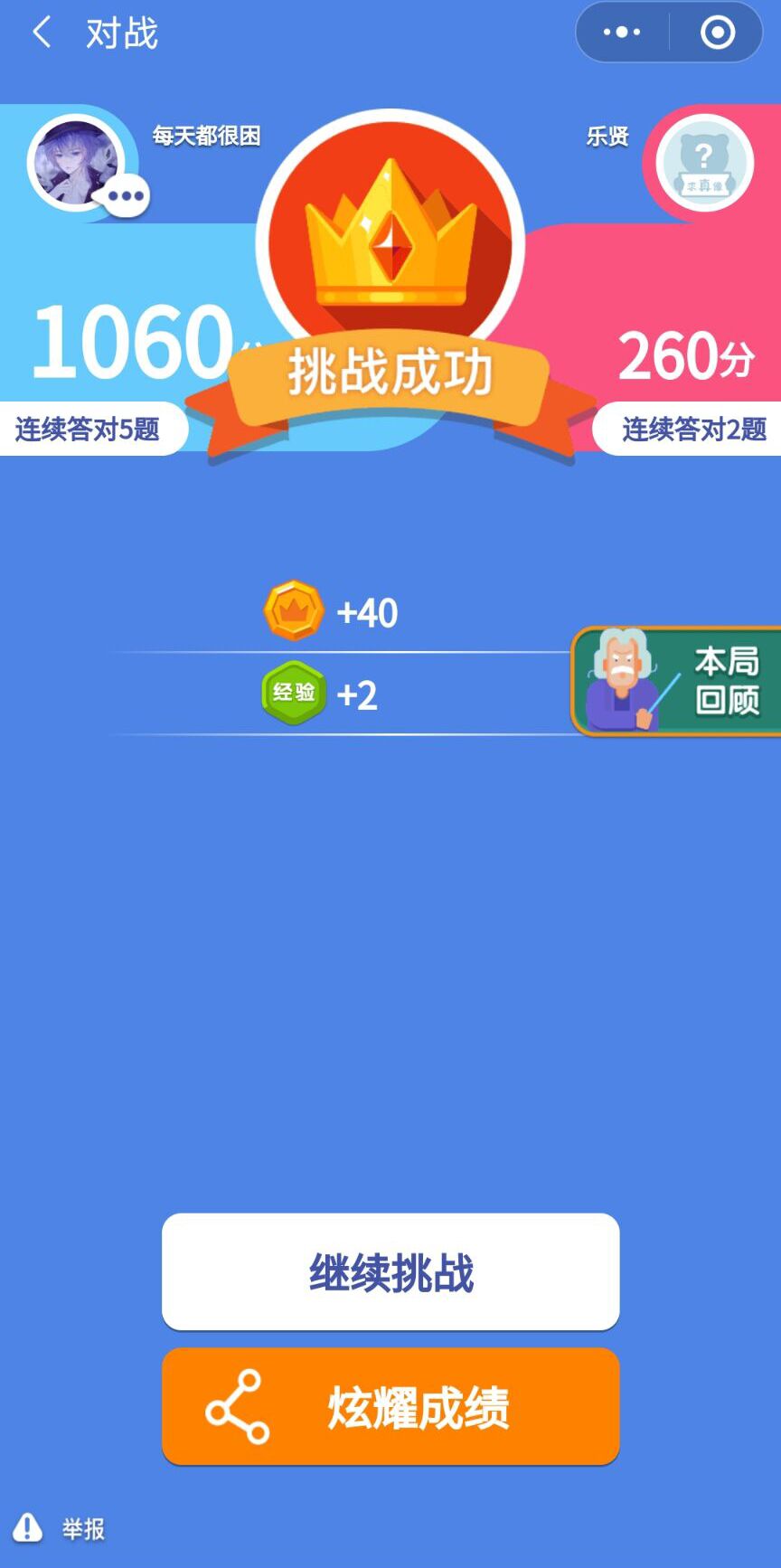Viewport: 781px width, 1568px height.
Task: Click the gold coin reward icon
Action: click(x=293, y=610)
